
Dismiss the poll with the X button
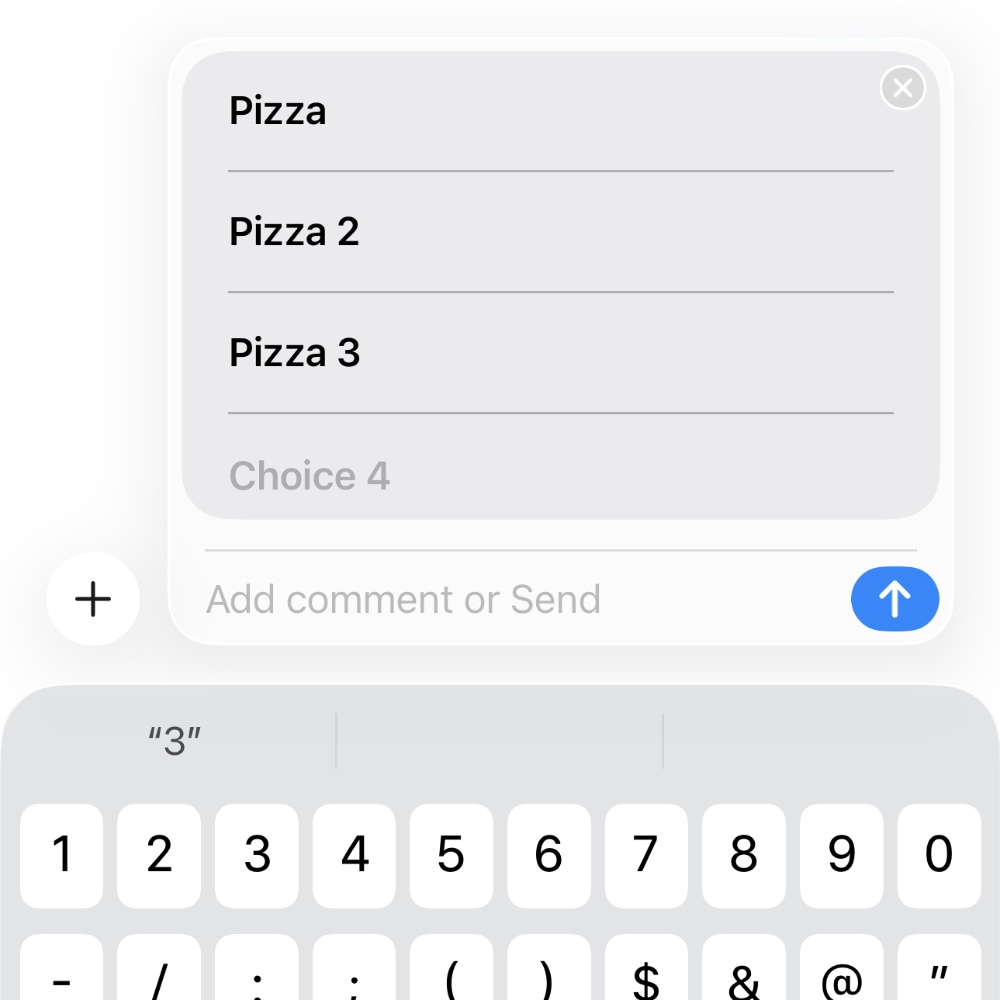tap(902, 89)
